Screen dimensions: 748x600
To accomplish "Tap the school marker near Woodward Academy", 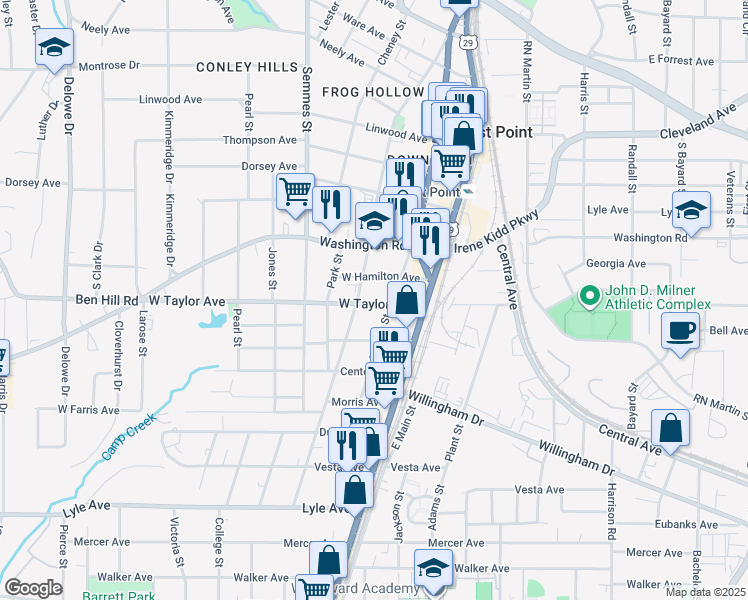I will coord(432,569).
